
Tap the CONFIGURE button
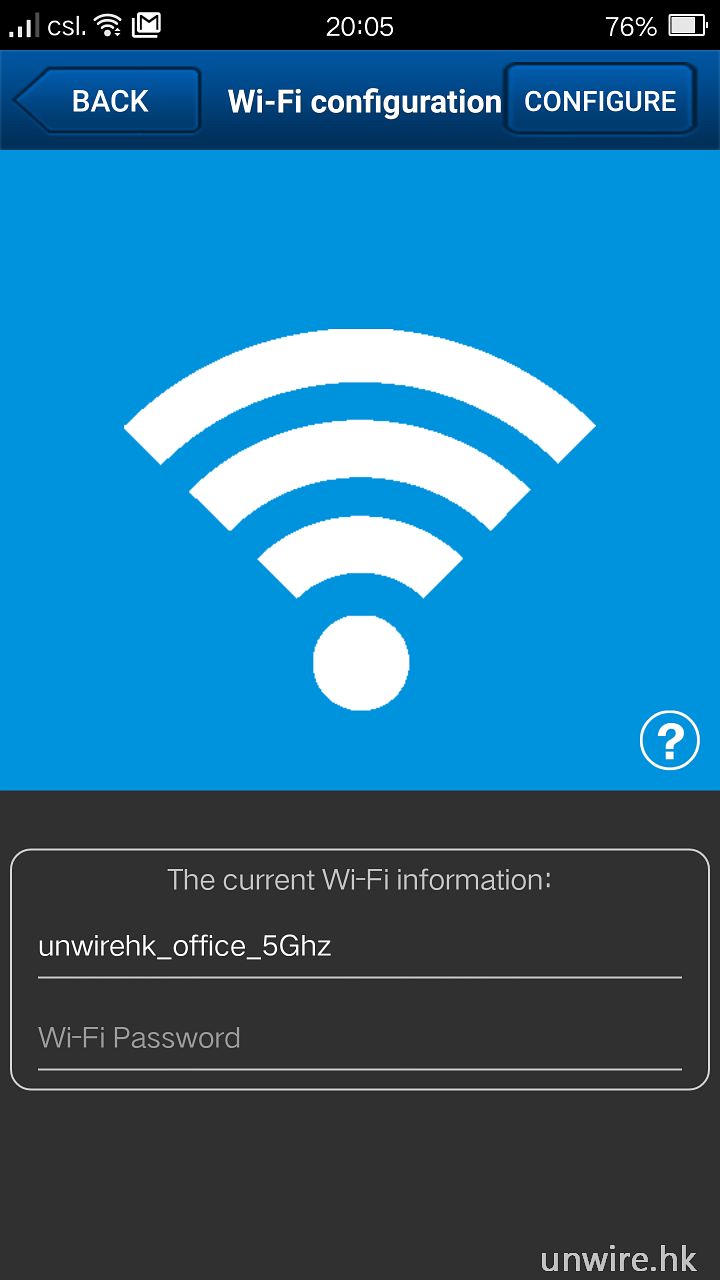coord(600,101)
